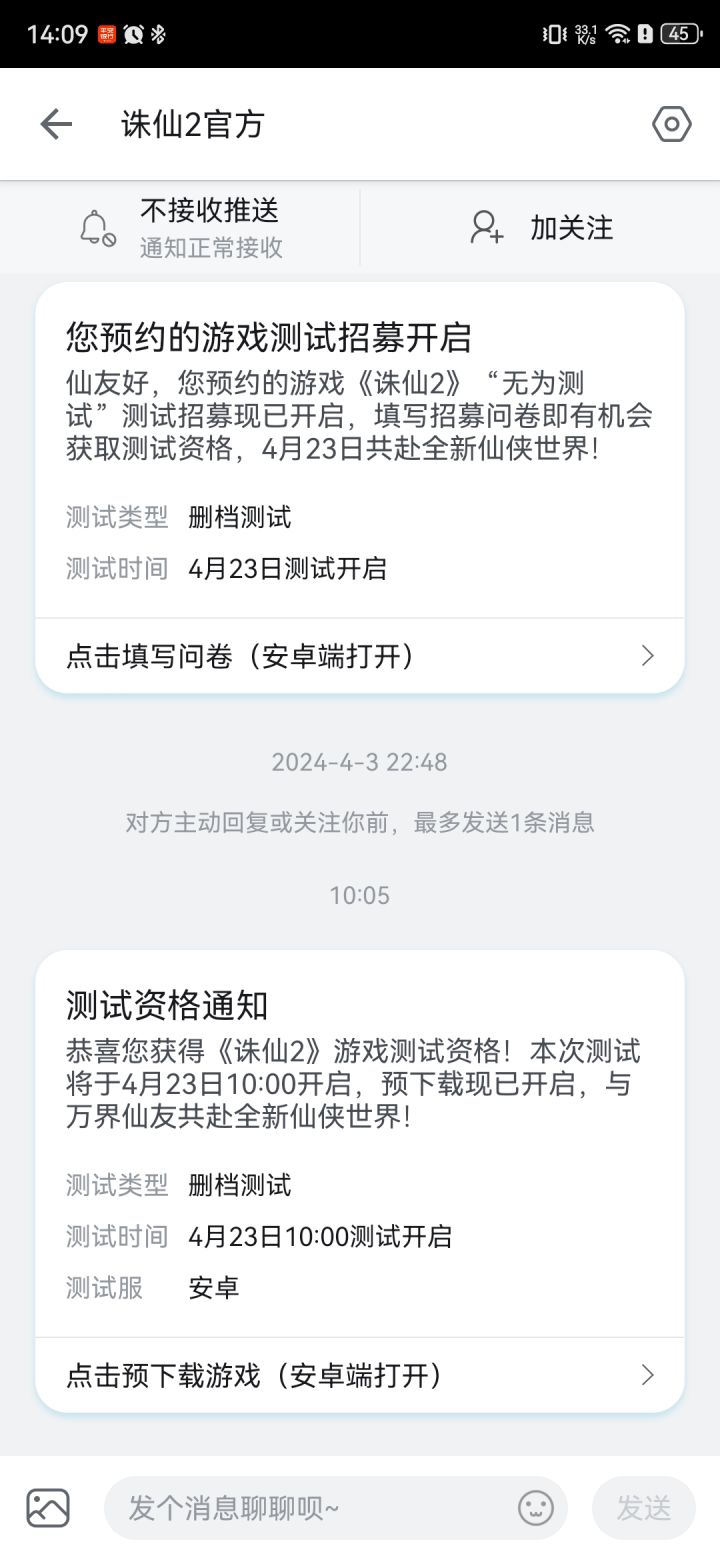
Task: Go back using the top-left arrow
Action: point(56,124)
